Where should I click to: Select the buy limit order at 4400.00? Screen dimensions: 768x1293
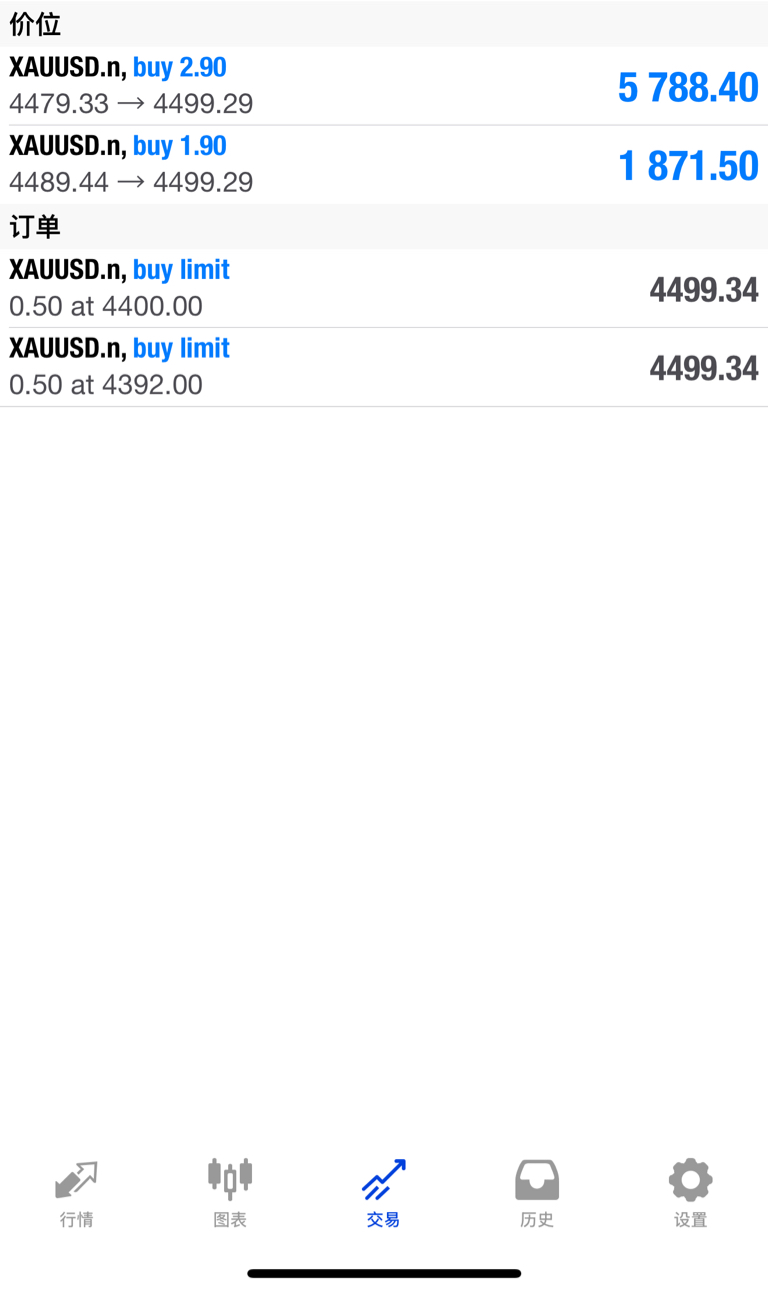pyautogui.click(x=384, y=288)
